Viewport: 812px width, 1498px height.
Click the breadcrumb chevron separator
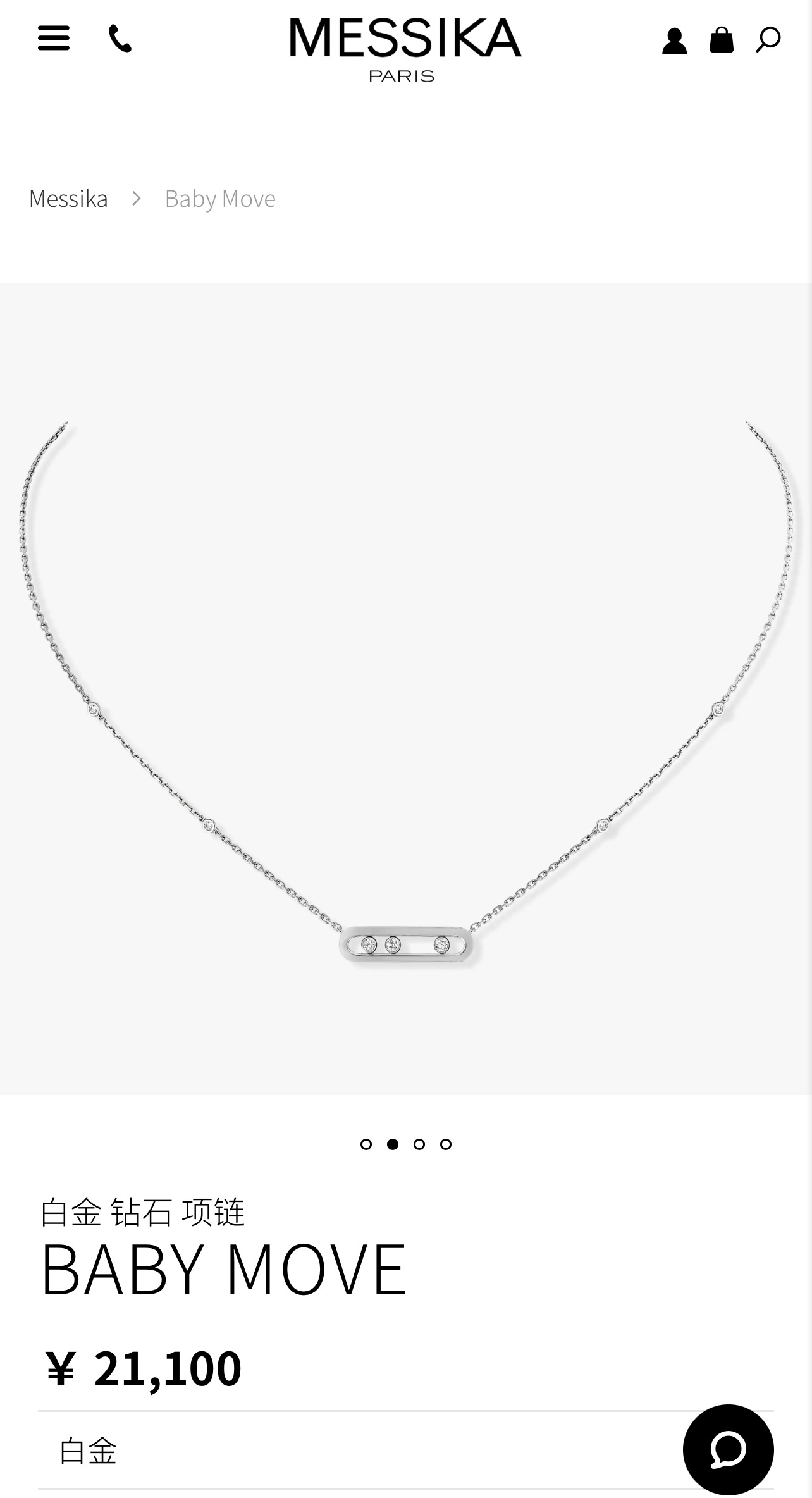tap(137, 198)
